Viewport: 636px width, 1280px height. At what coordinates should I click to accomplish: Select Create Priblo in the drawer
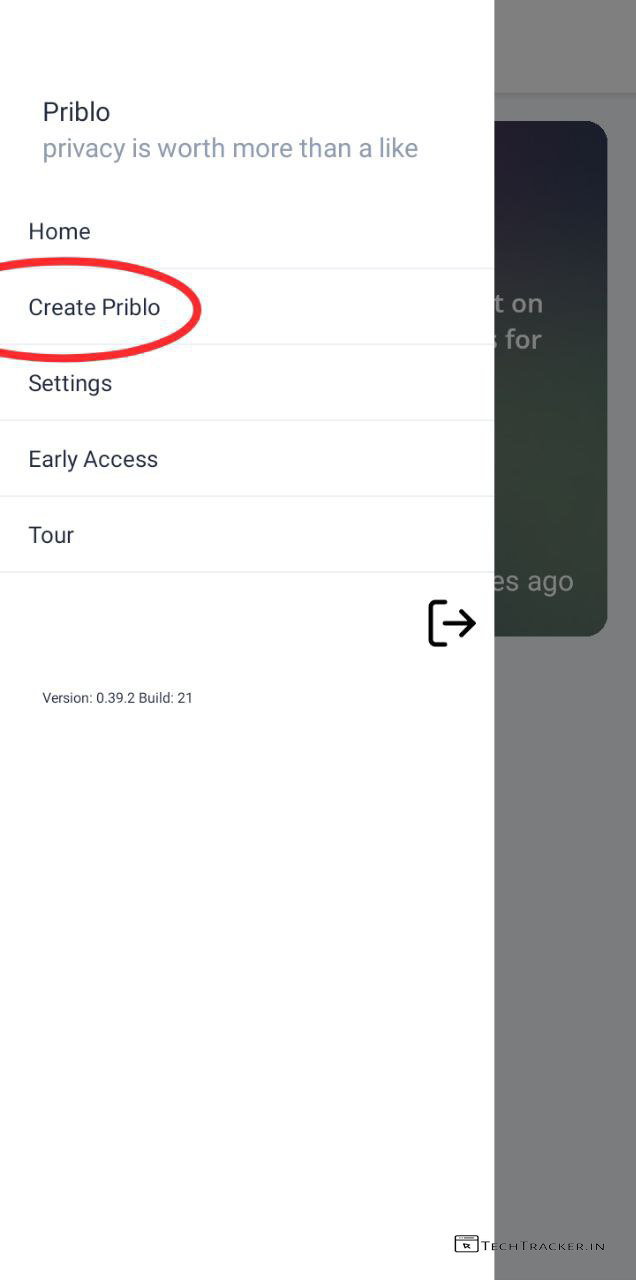point(94,308)
